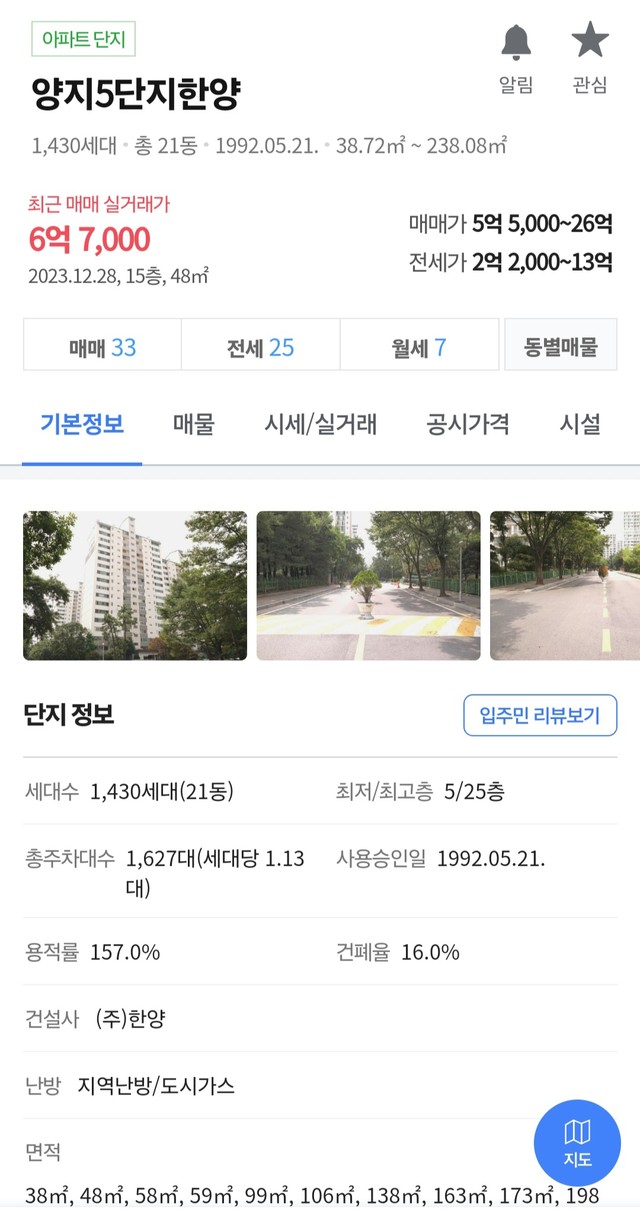
Task: Add complex to 관심 favorites star
Action: click(x=590, y=57)
